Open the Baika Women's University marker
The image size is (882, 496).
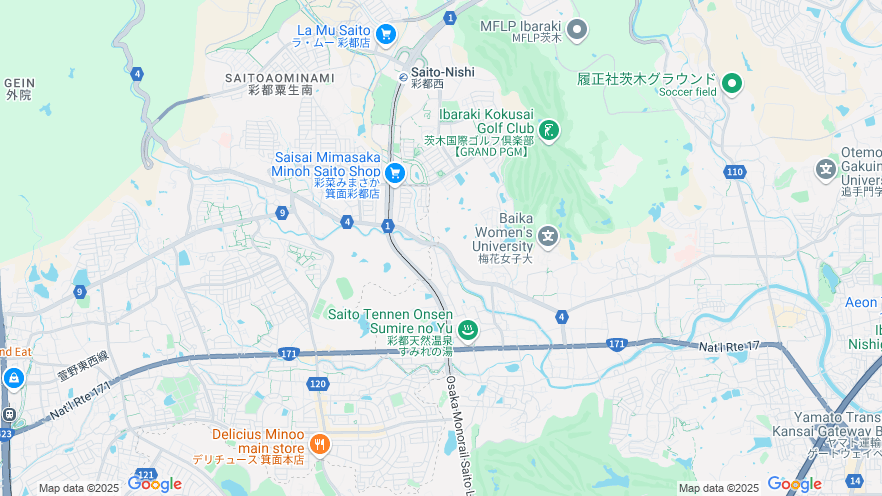(x=547, y=237)
